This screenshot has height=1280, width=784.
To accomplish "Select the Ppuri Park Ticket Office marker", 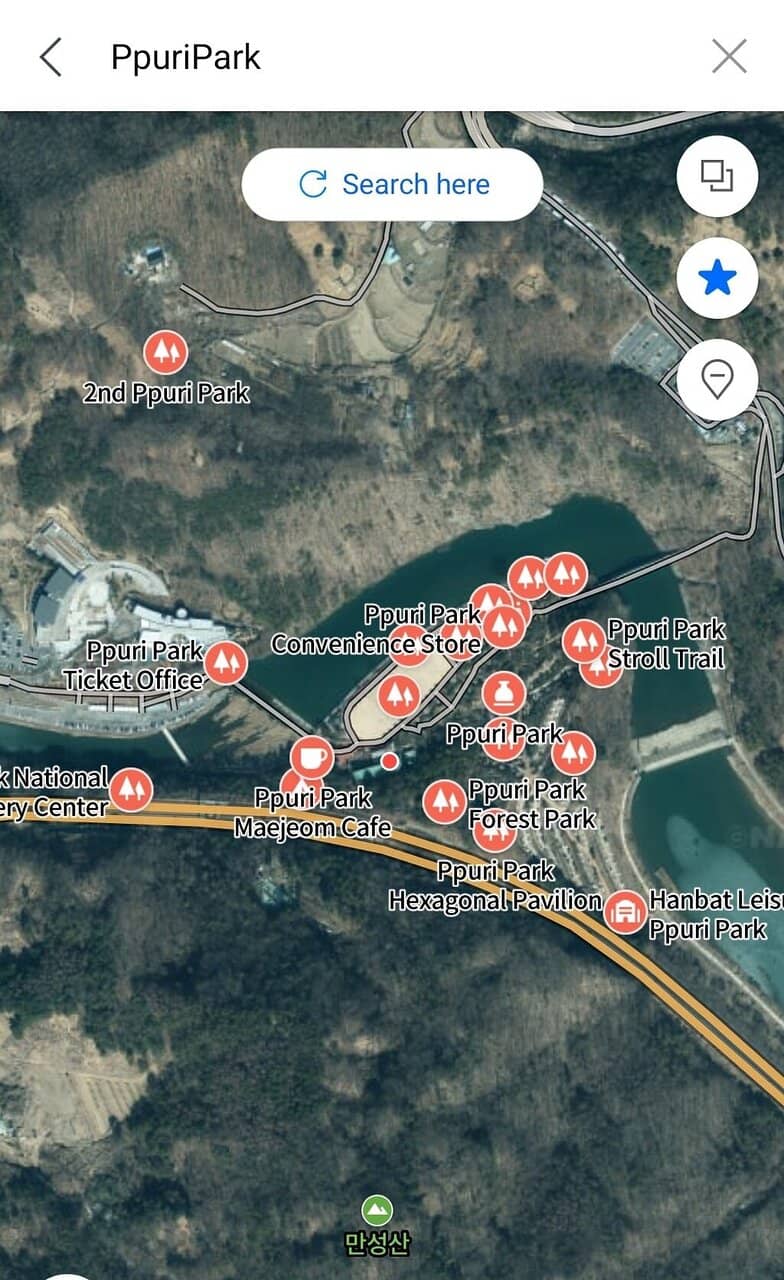I will [226, 662].
